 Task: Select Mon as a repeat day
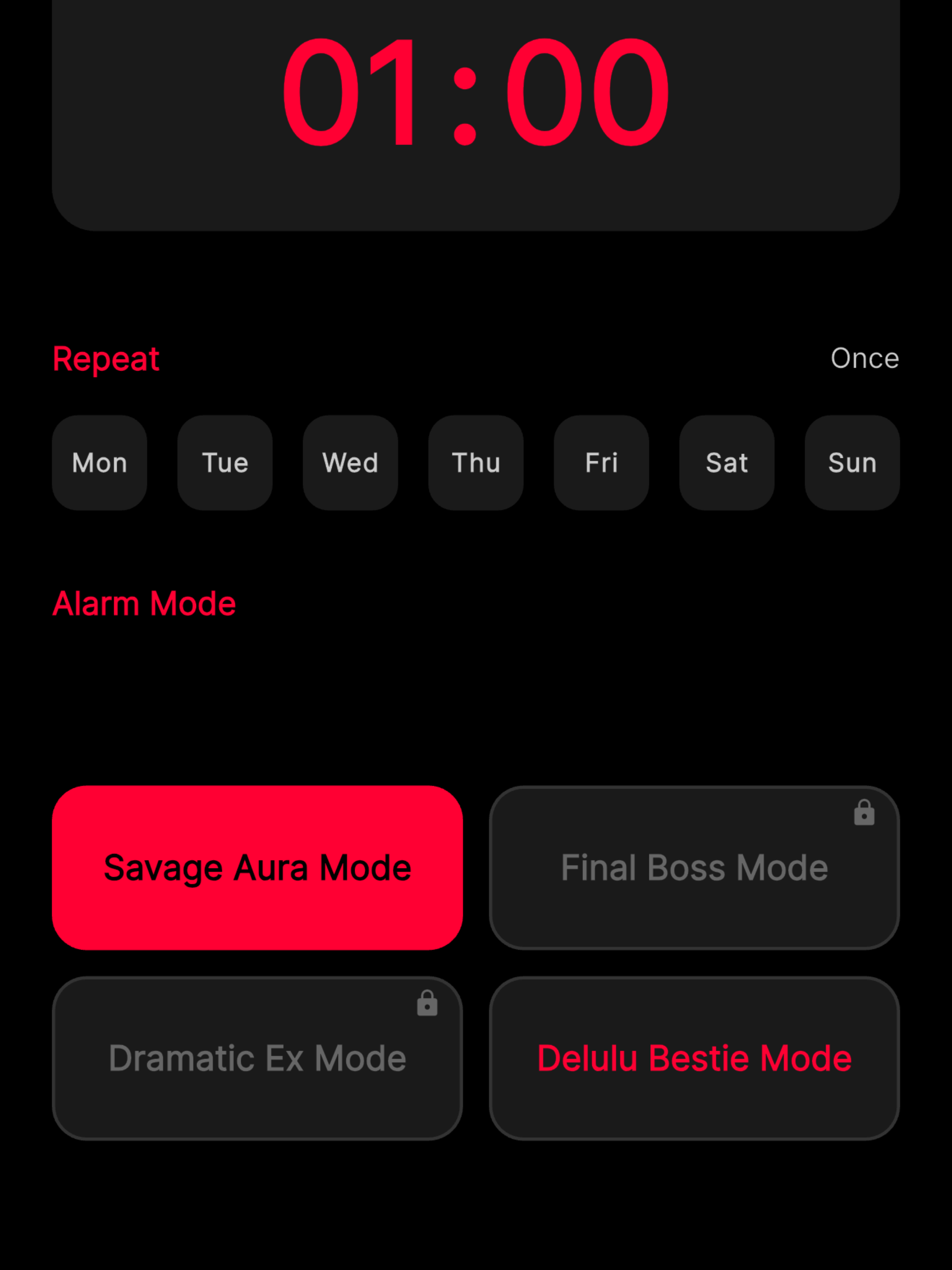pyautogui.click(x=99, y=463)
